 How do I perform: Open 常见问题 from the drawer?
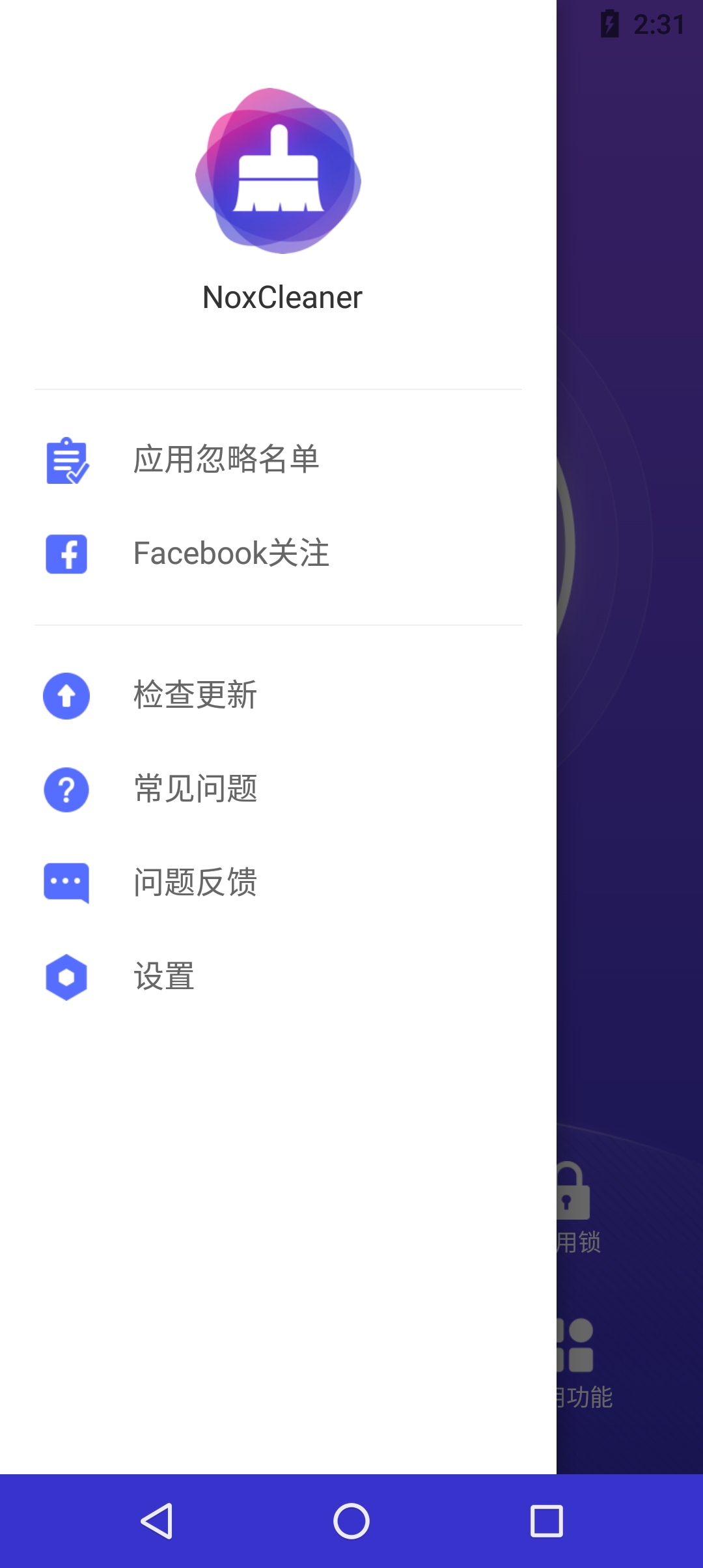(x=195, y=790)
